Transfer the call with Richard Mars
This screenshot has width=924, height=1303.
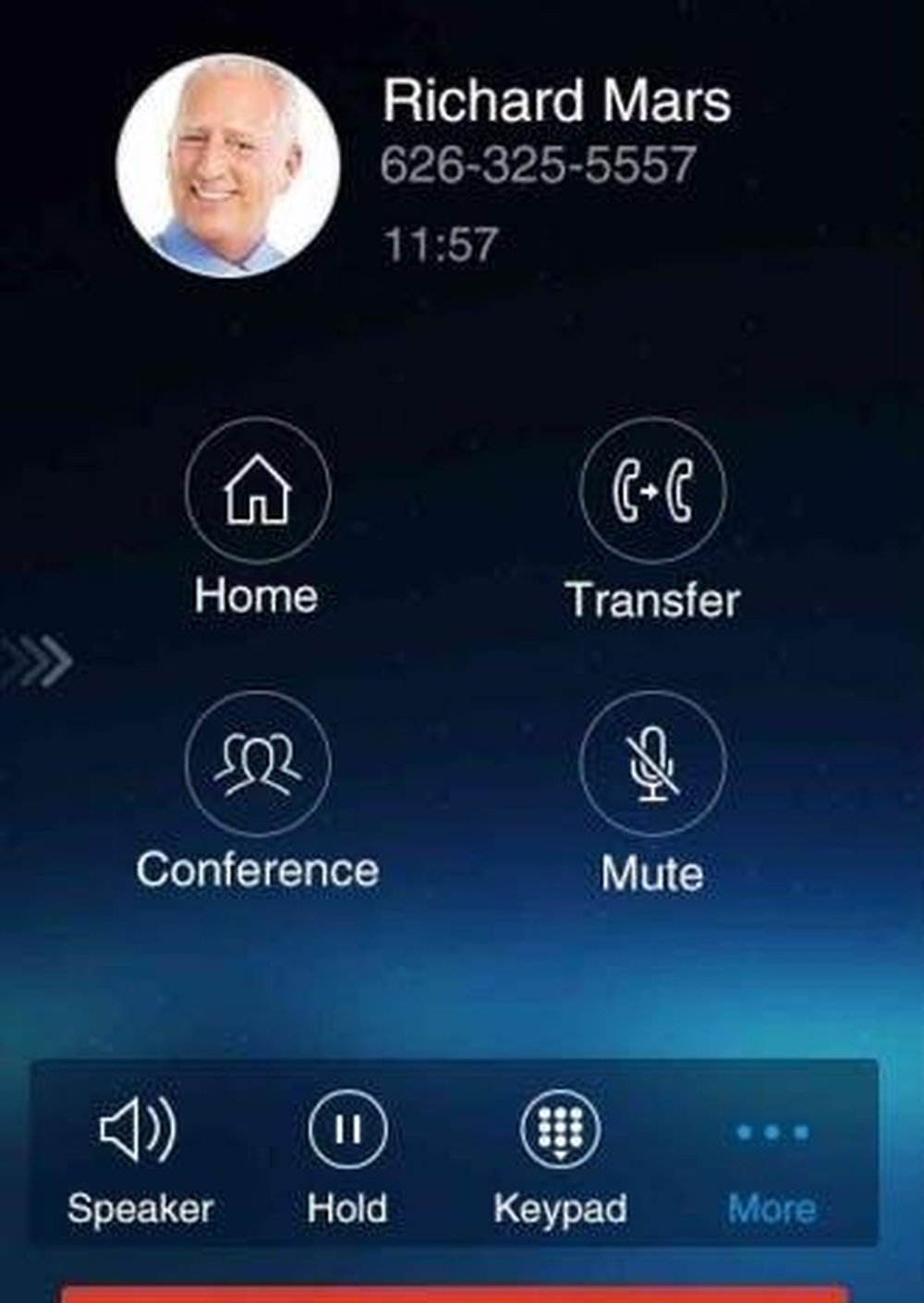click(652, 491)
